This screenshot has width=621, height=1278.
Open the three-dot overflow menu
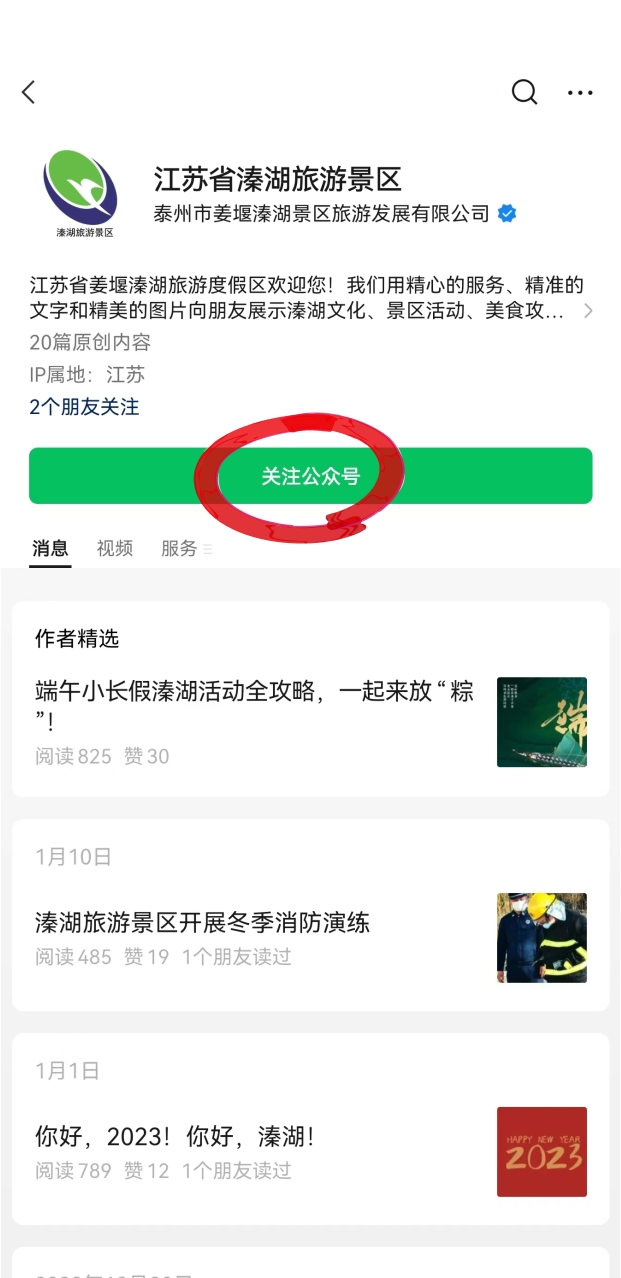coord(580,92)
